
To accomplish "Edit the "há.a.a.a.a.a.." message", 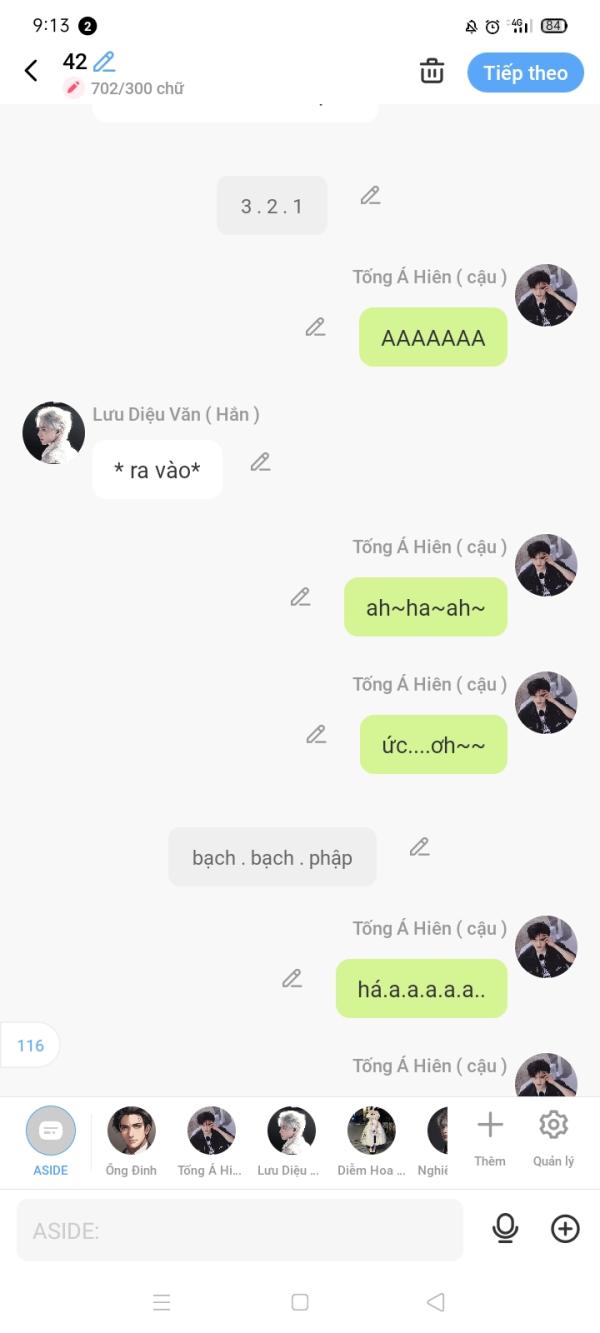I will (x=292, y=979).
